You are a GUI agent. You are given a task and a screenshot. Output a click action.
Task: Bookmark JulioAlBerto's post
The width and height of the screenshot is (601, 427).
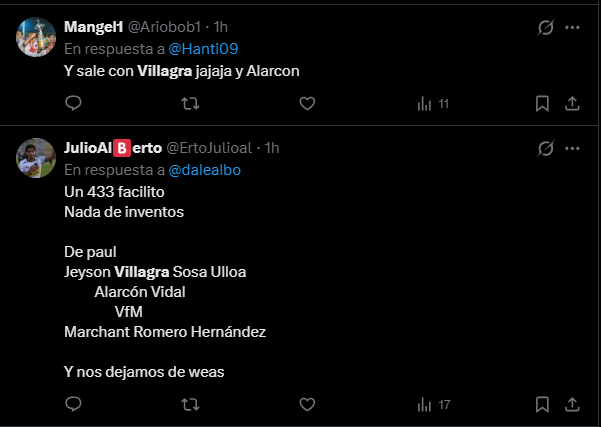tap(542, 404)
